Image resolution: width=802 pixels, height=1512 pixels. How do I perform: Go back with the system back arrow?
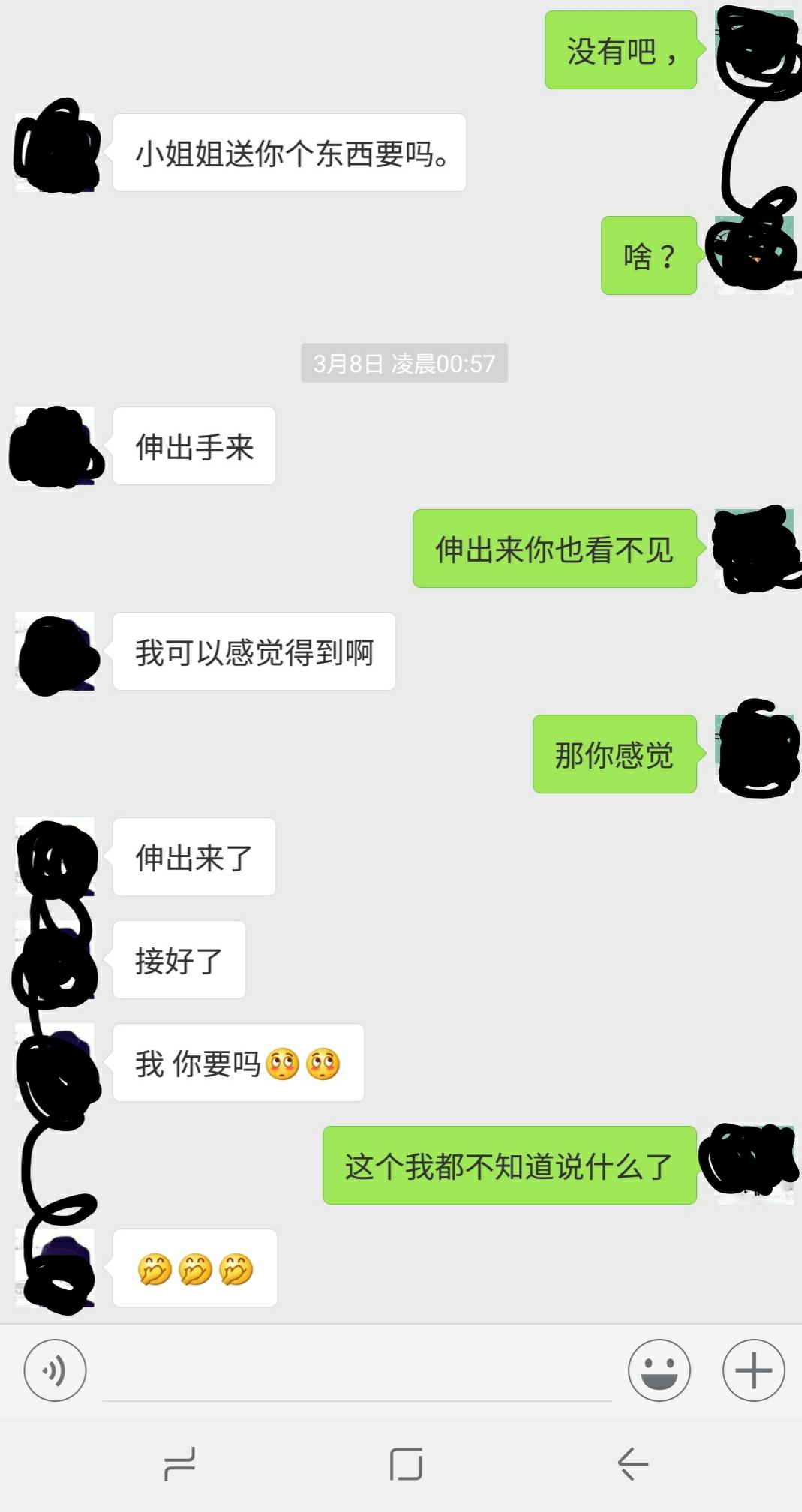pyautogui.click(x=632, y=1463)
